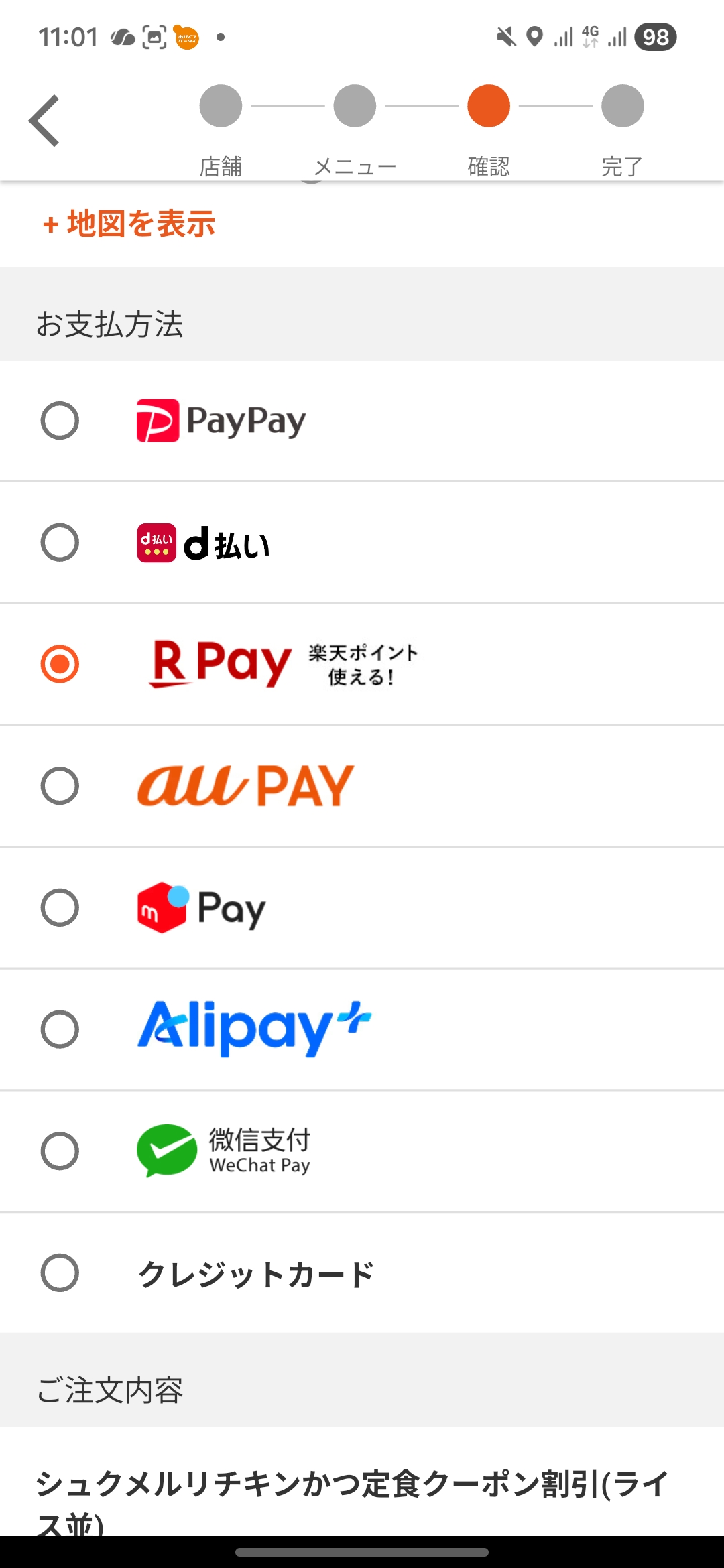Choose クレジットカード as payment method
724x1568 pixels.
pyautogui.click(x=60, y=1272)
